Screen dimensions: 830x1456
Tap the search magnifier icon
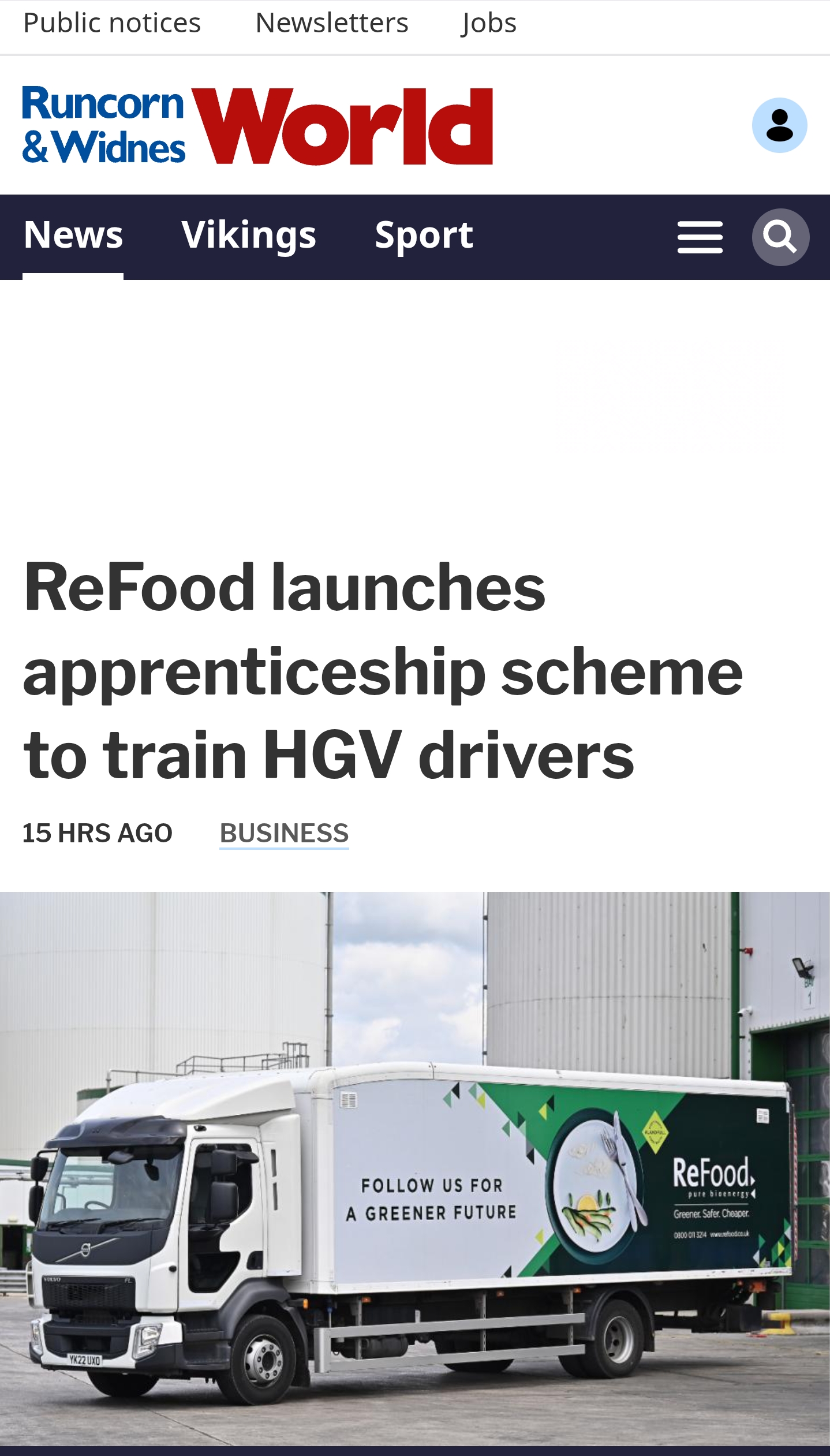pyautogui.click(x=780, y=237)
